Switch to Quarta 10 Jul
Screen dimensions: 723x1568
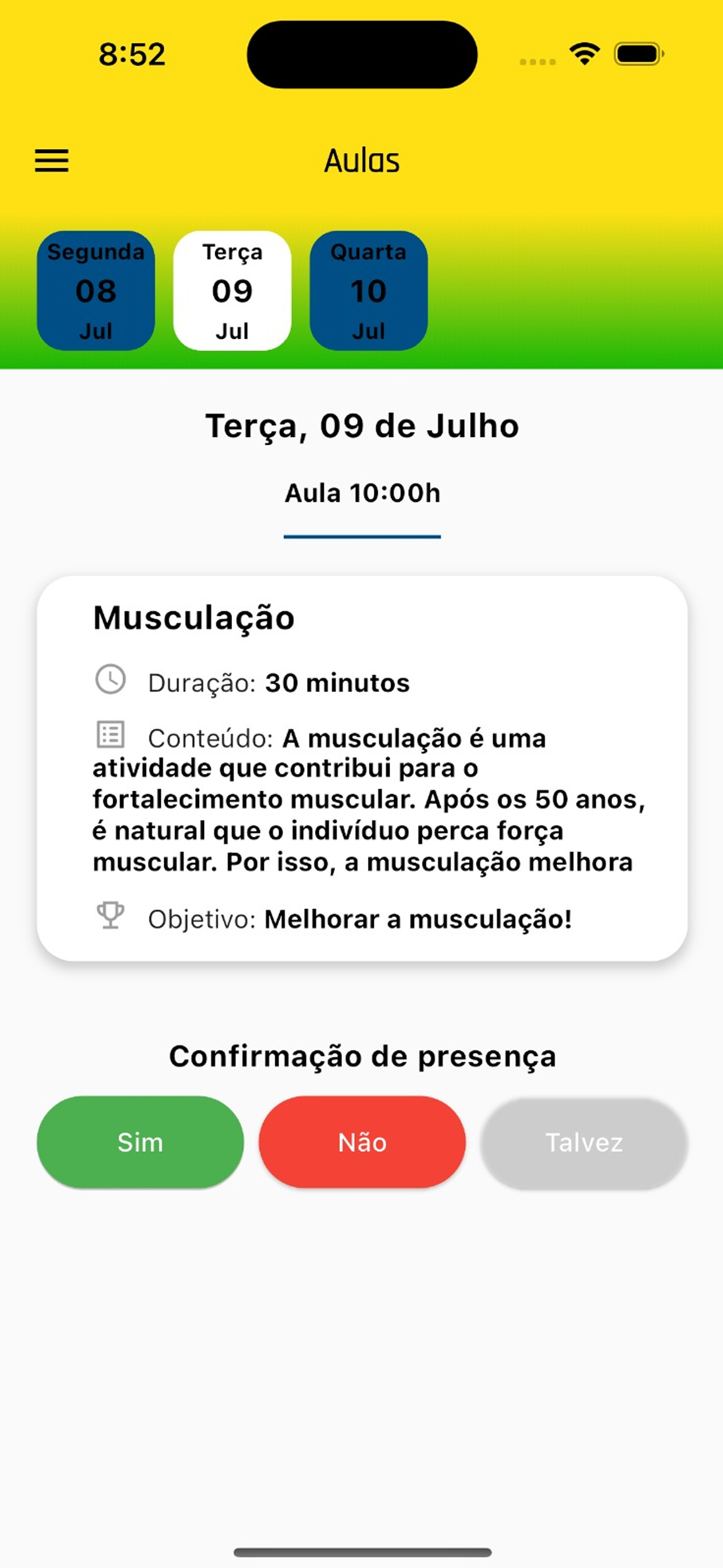click(x=369, y=290)
